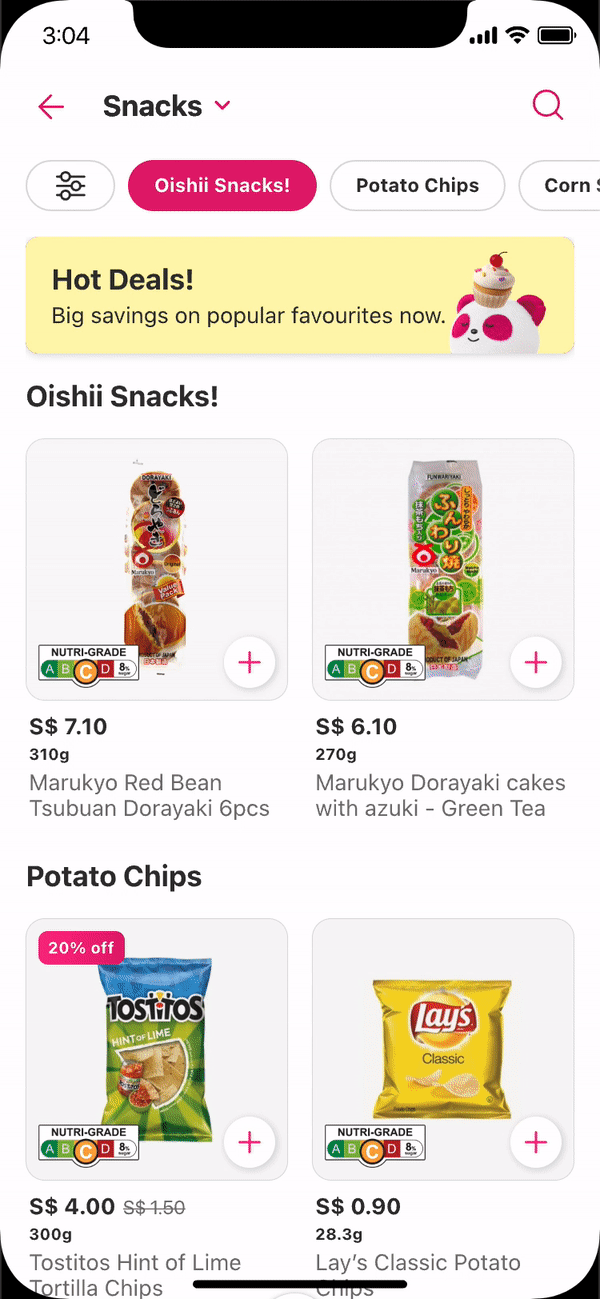Image resolution: width=600 pixels, height=1299 pixels.
Task: Open the filter options icon
Action: pos(71,186)
